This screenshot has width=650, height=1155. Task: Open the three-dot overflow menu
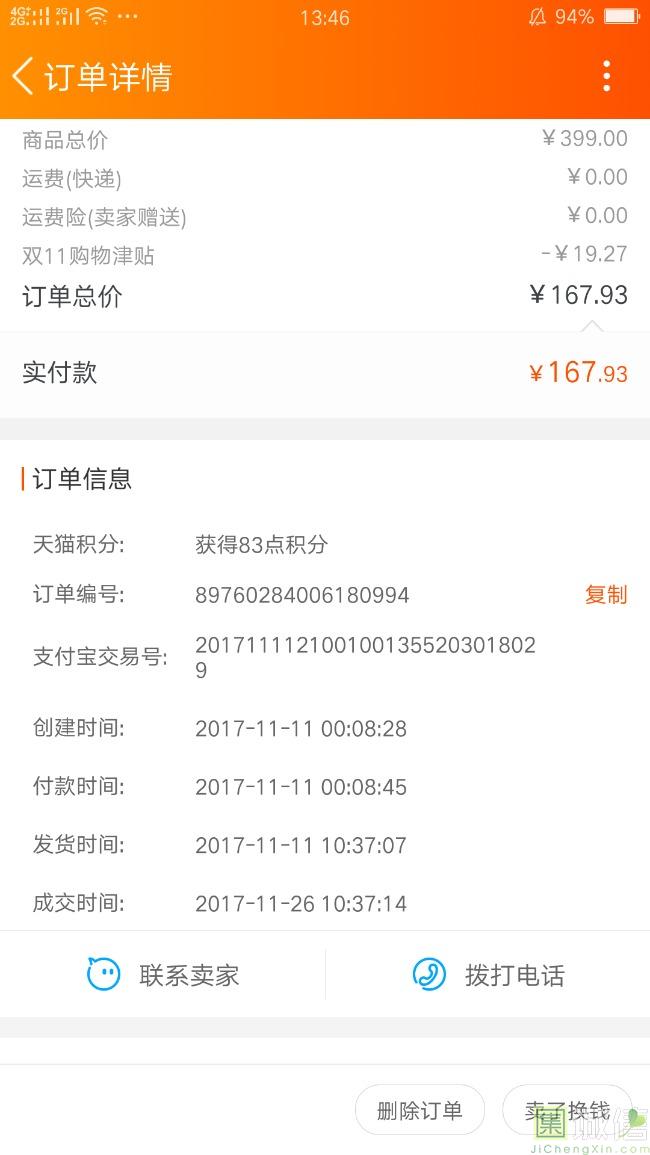pos(606,76)
